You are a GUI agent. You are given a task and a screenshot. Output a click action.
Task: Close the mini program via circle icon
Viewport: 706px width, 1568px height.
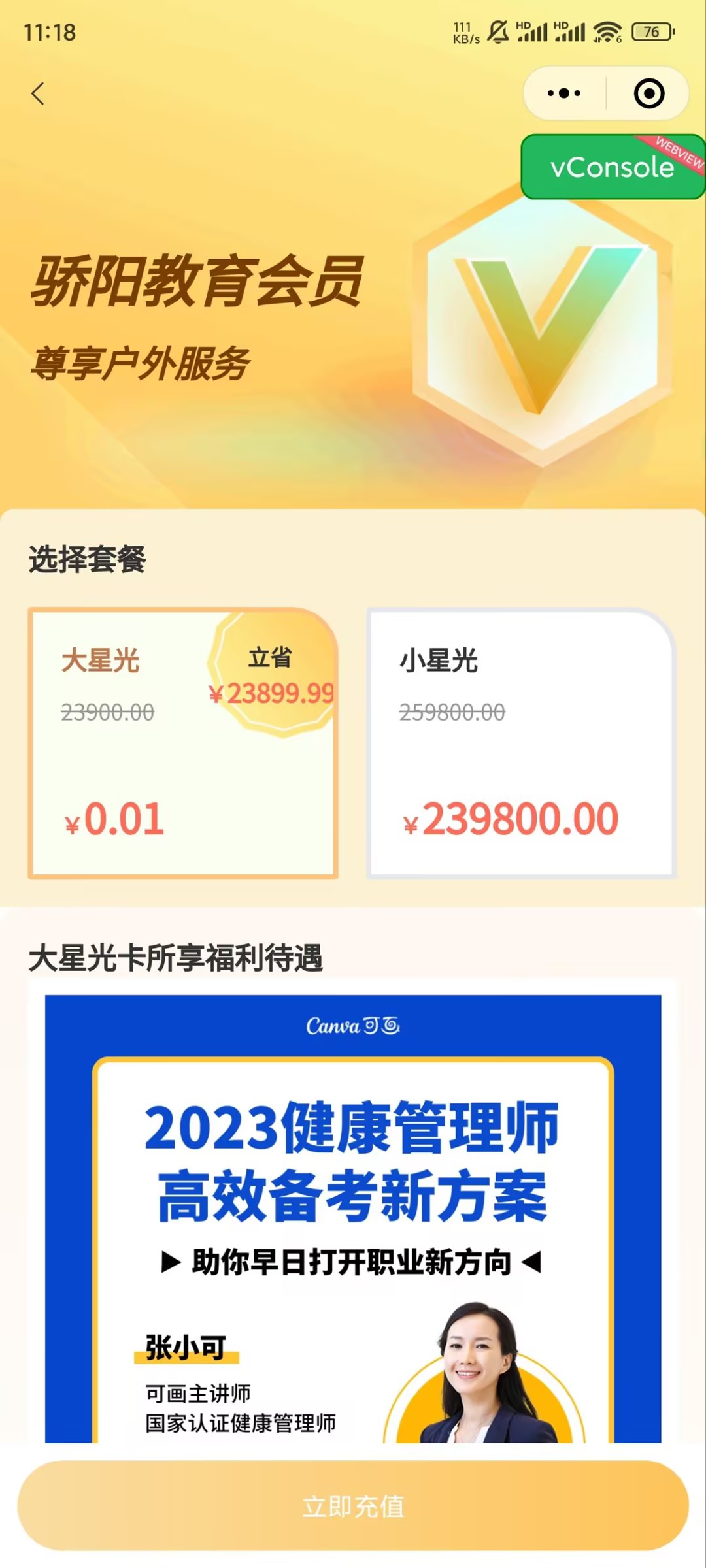[x=648, y=93]
